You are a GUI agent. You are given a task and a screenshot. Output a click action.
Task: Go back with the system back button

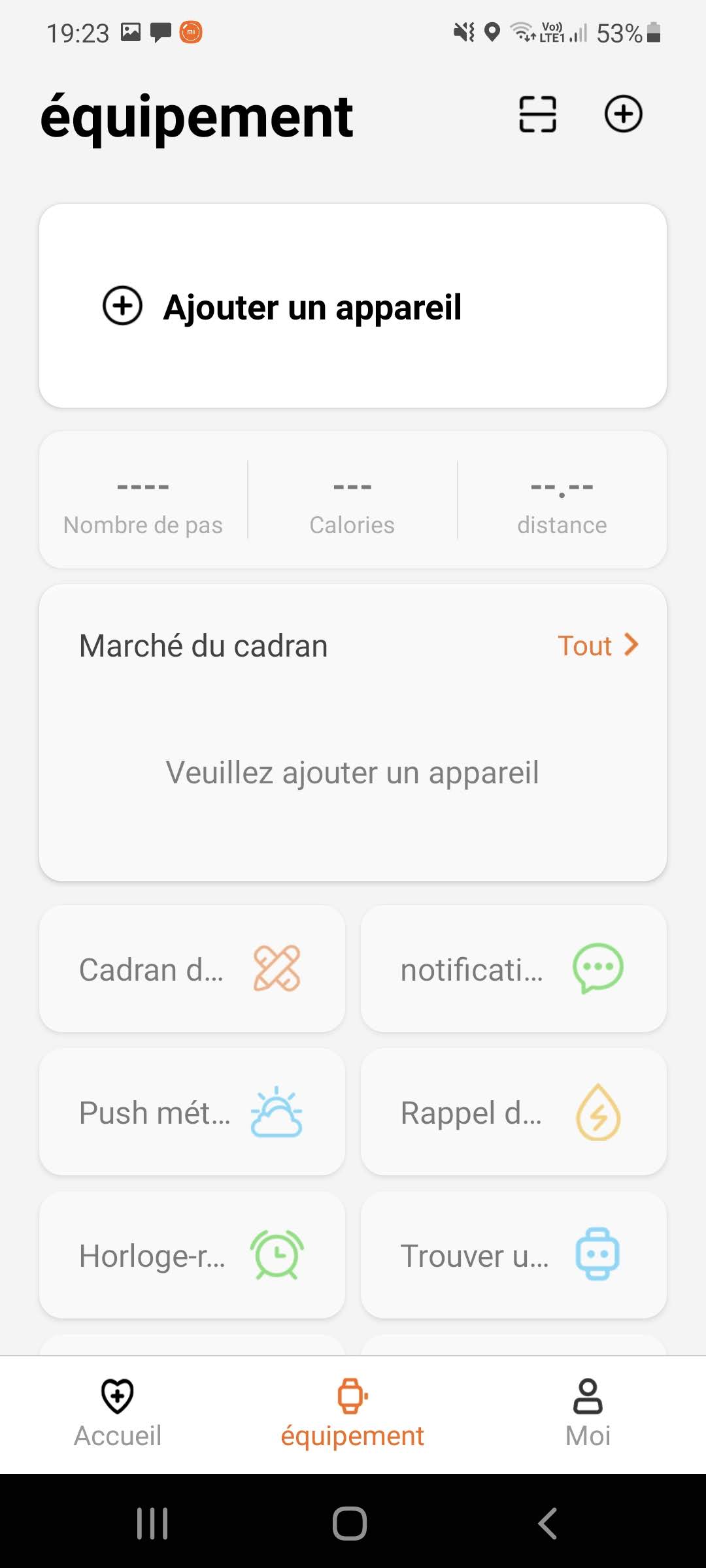(x=548, y=1524)
